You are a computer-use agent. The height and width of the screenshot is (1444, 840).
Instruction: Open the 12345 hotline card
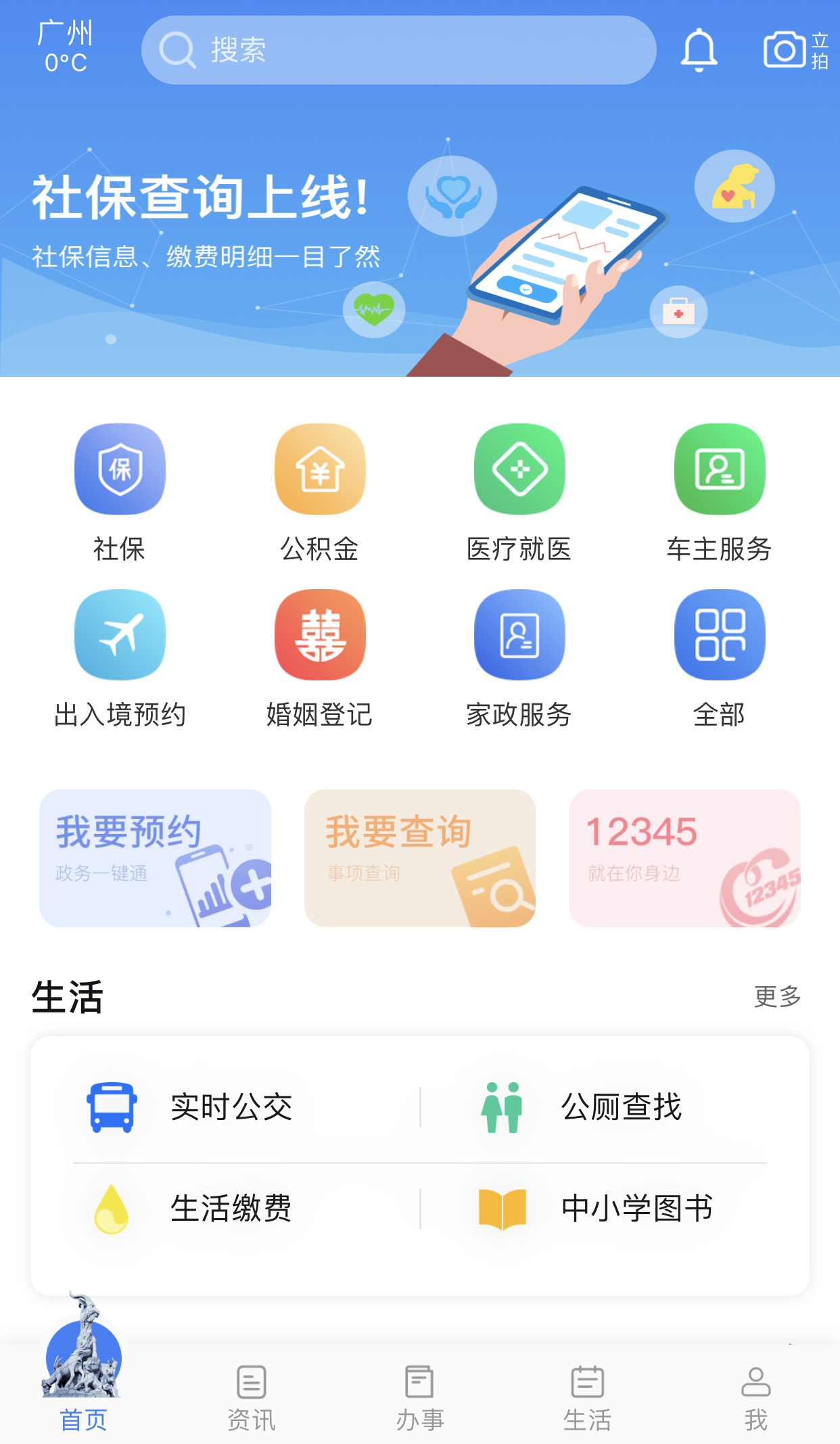(684, 858)
